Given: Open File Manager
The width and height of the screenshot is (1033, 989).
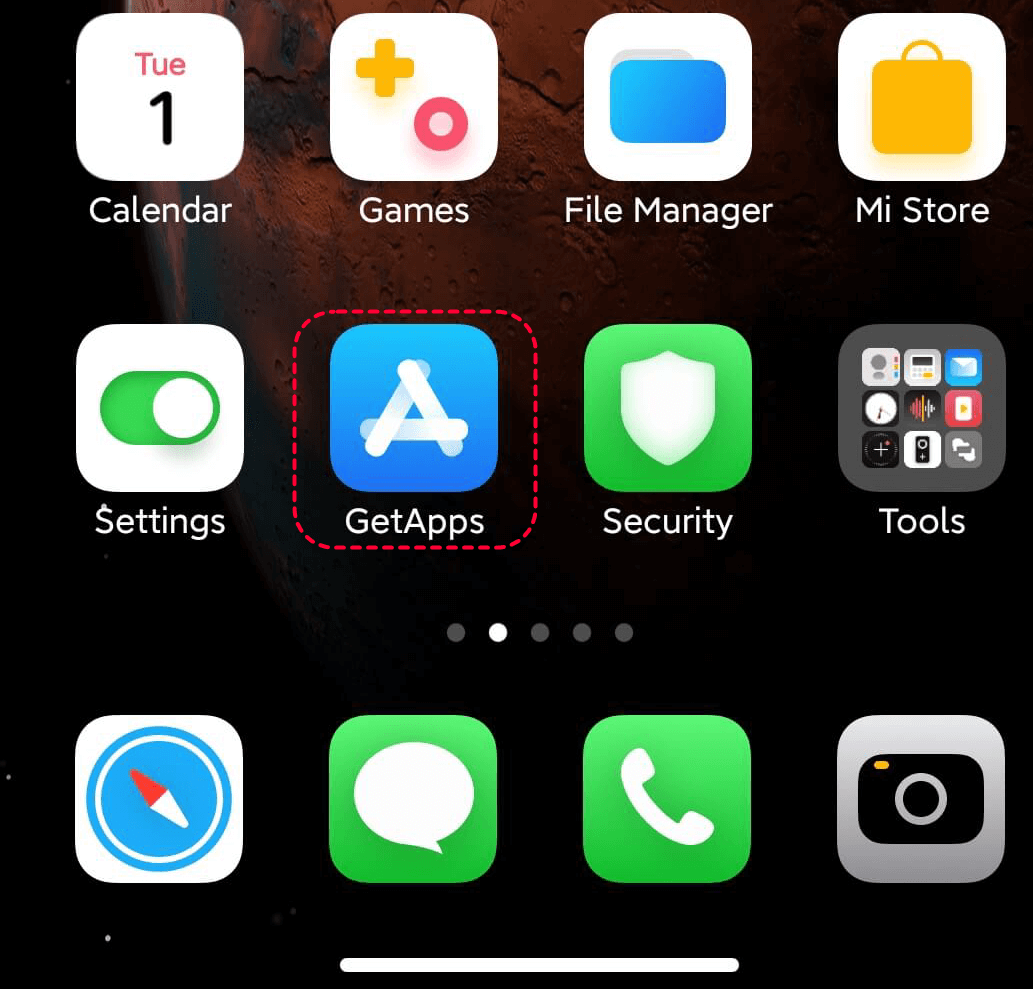Looking at the screenshot, I should [668, 98].
